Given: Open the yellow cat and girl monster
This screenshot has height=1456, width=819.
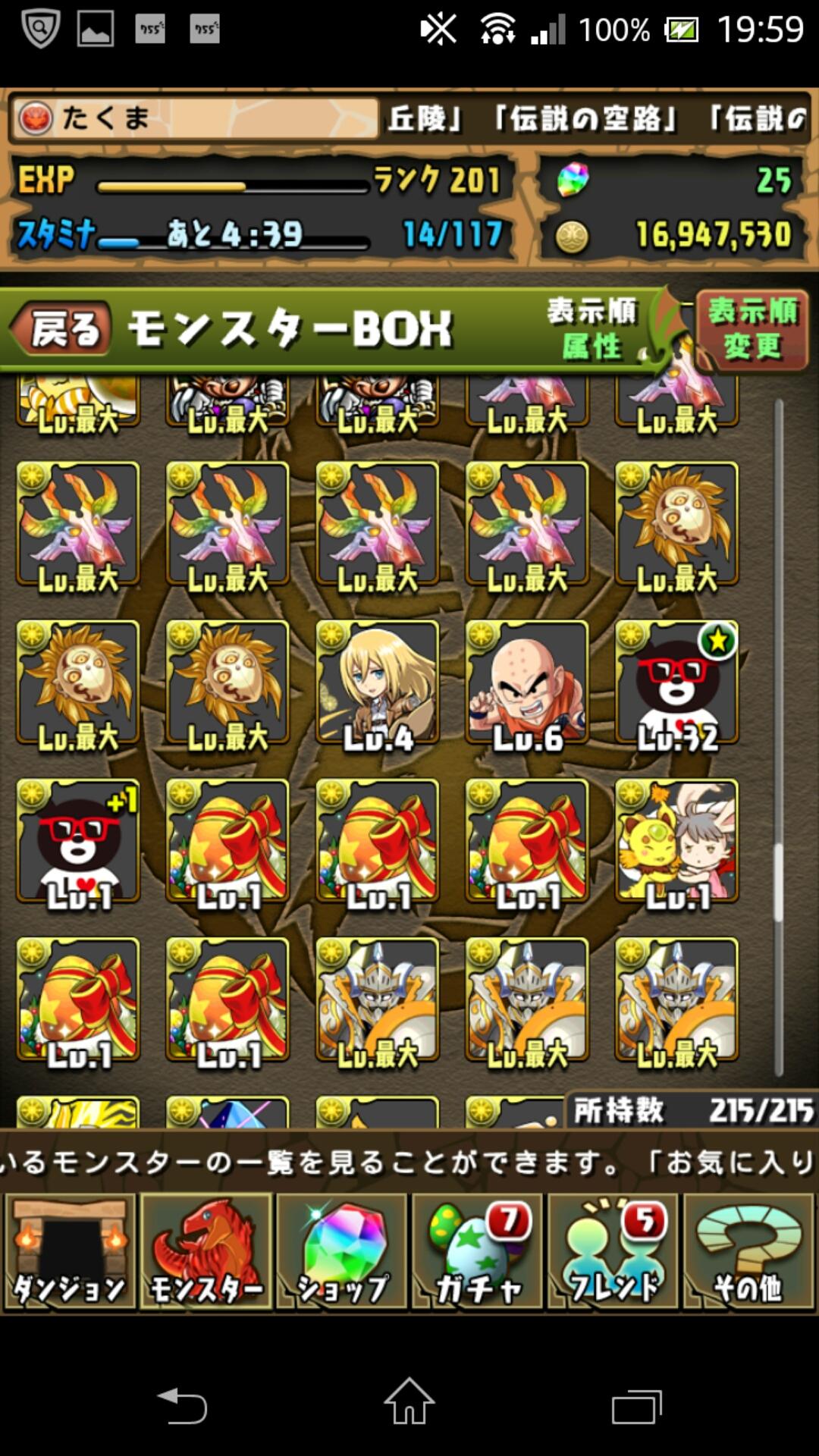Looking at the screenshot, I should tap(676, 842).
